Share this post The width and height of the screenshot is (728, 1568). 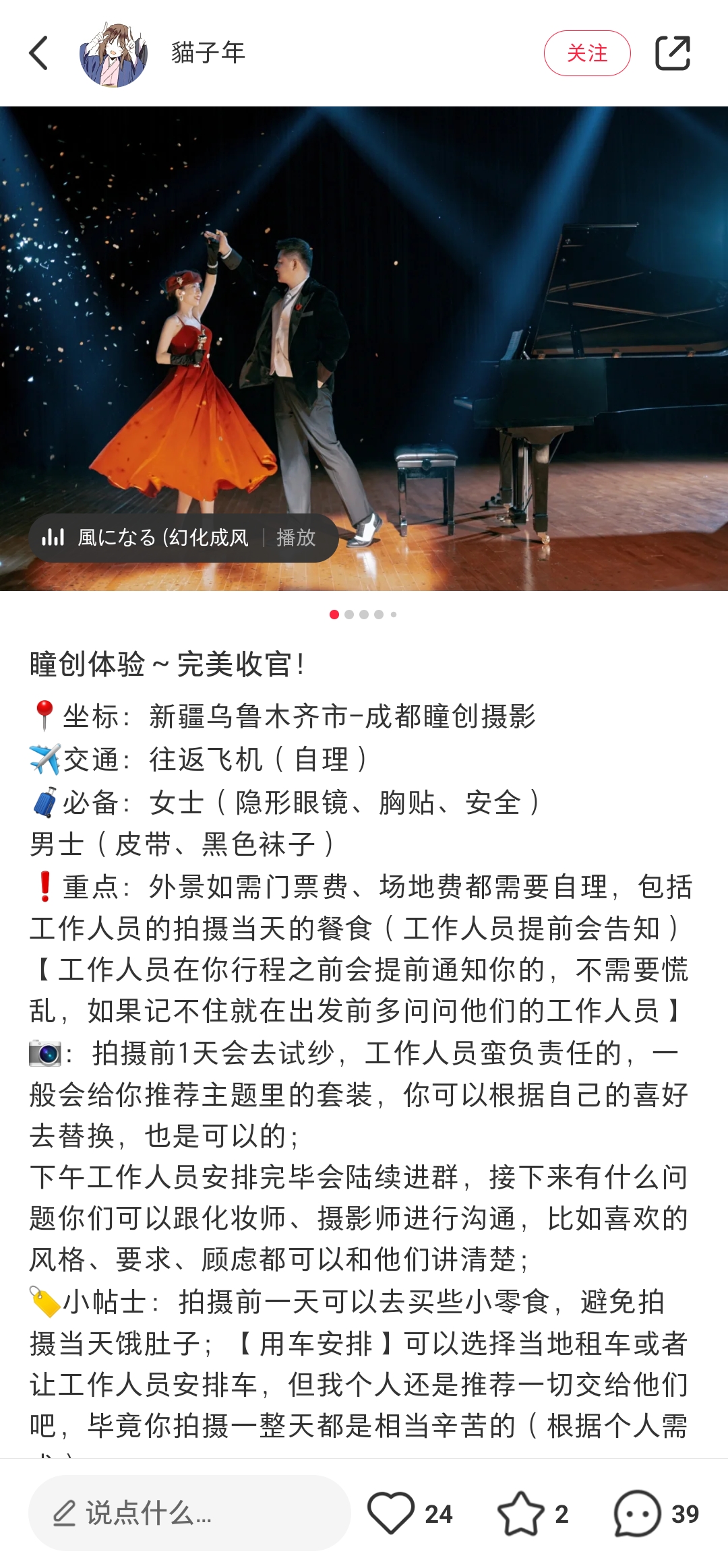(673, 53)
